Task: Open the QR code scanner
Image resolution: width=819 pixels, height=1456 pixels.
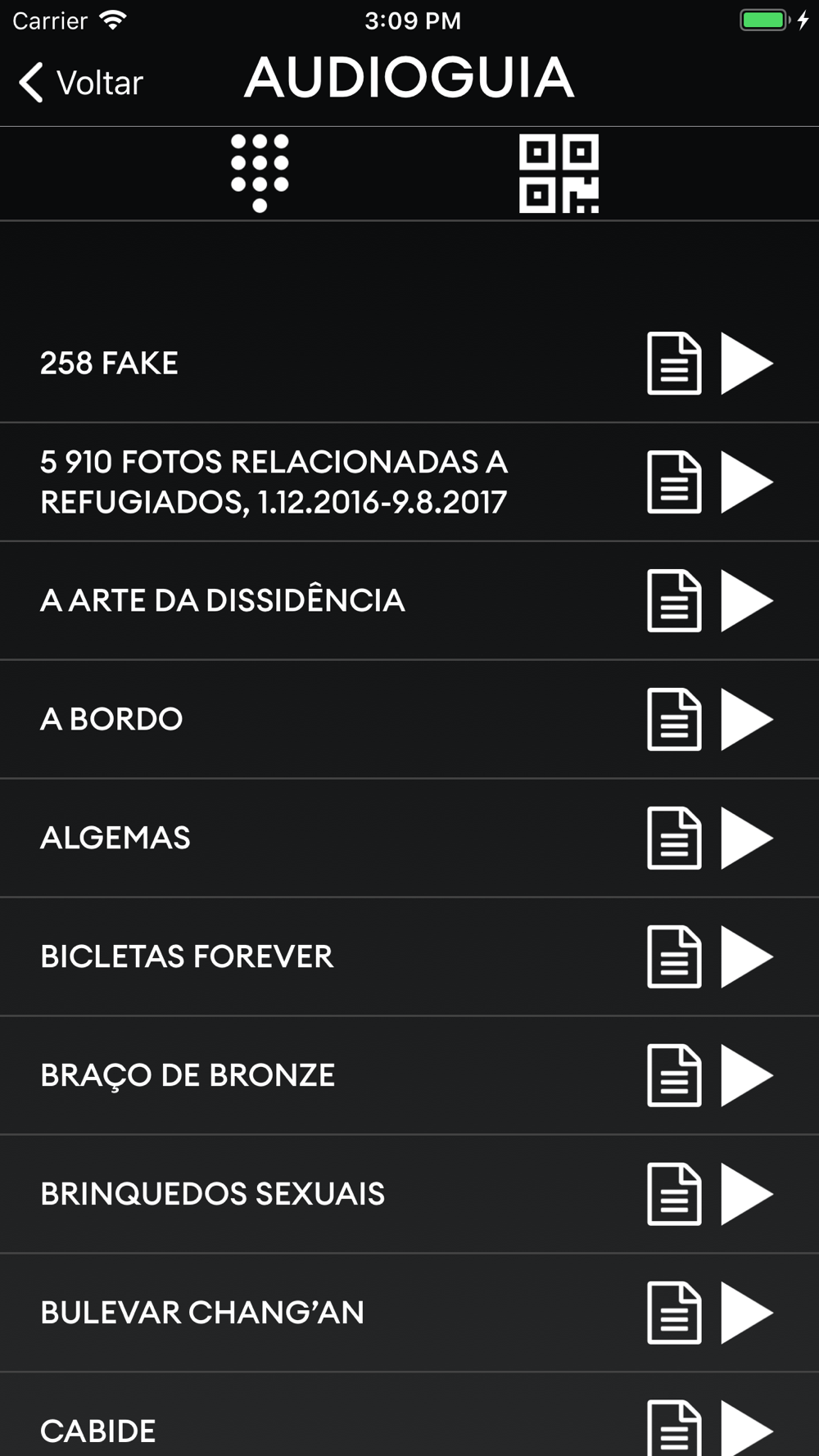Action: pos(559,174)
